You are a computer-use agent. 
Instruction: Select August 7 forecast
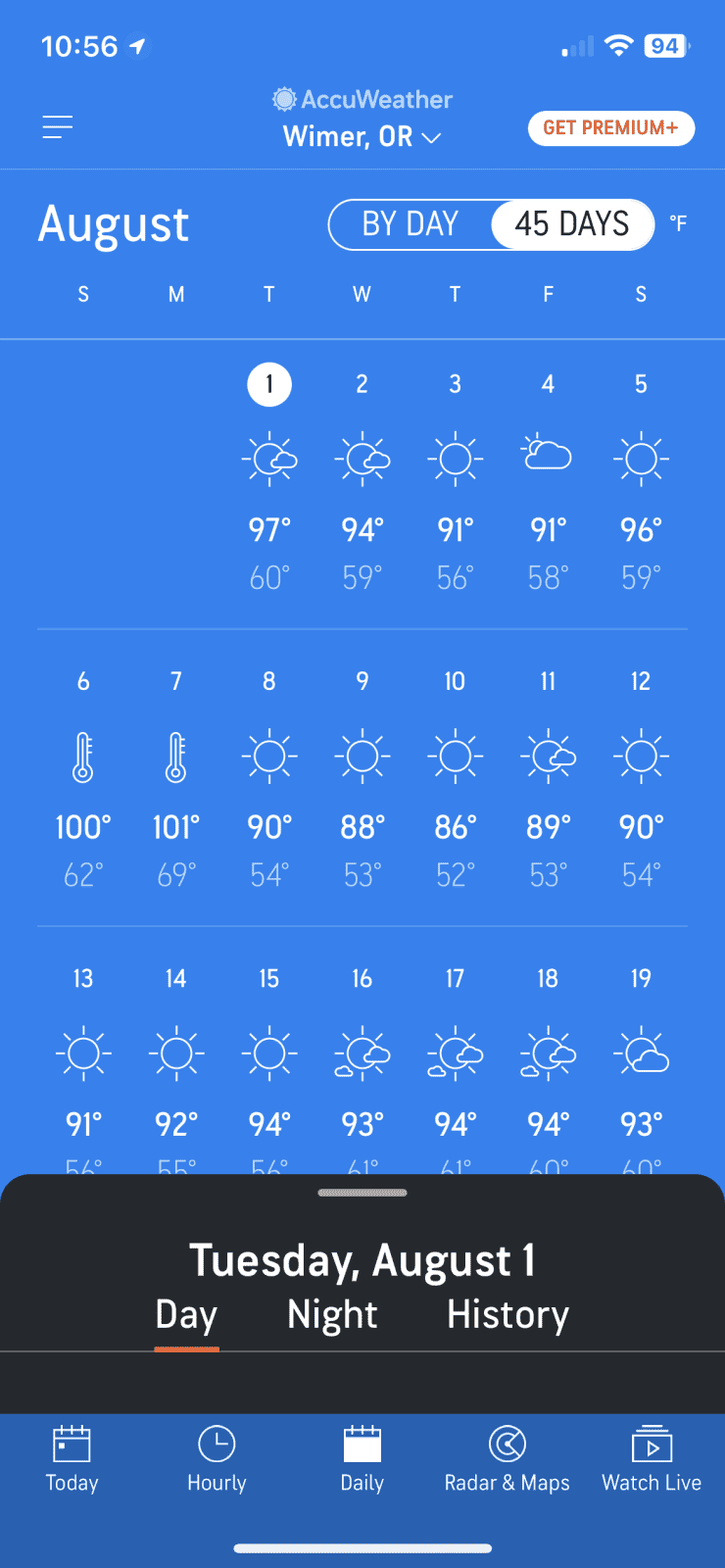[176, 777]
